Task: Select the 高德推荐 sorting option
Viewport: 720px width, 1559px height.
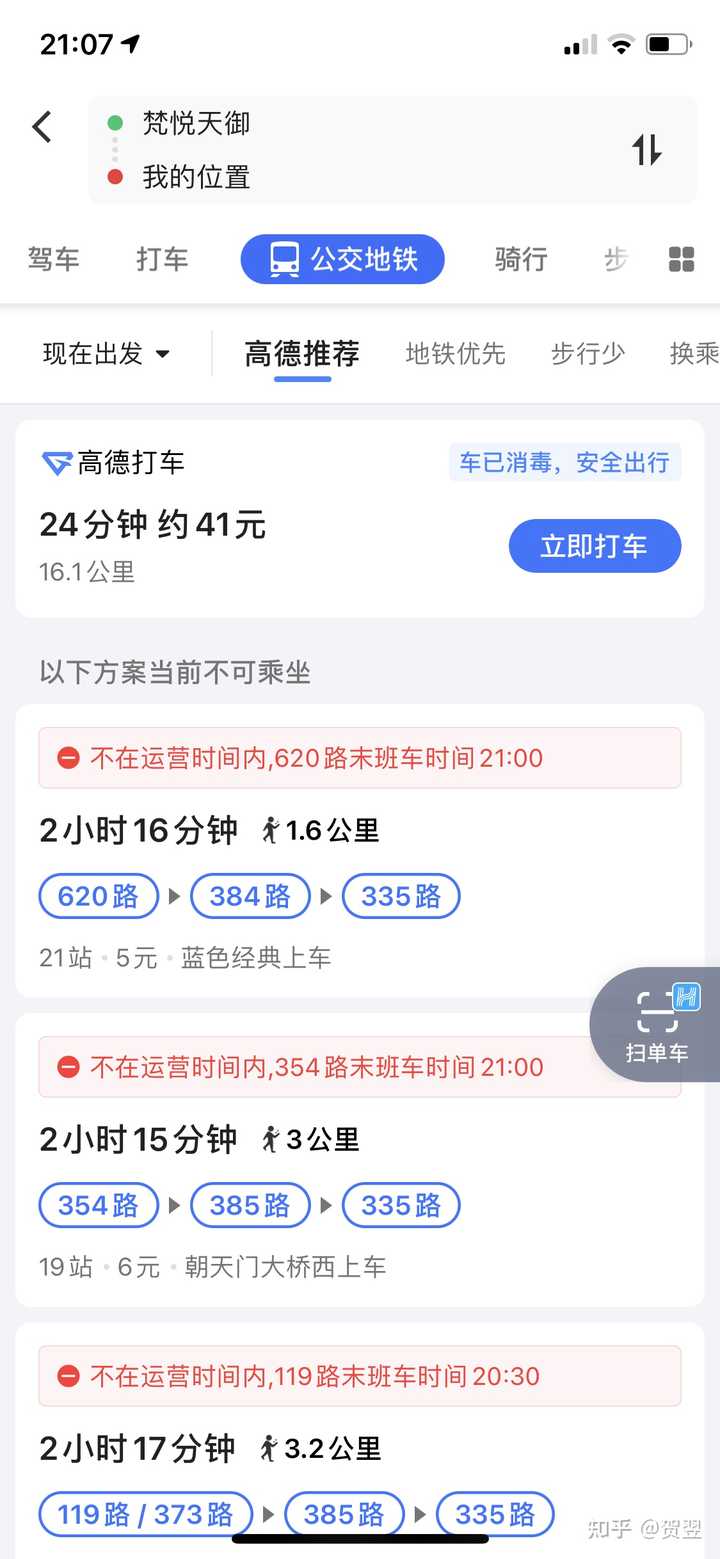Action: 302,353
